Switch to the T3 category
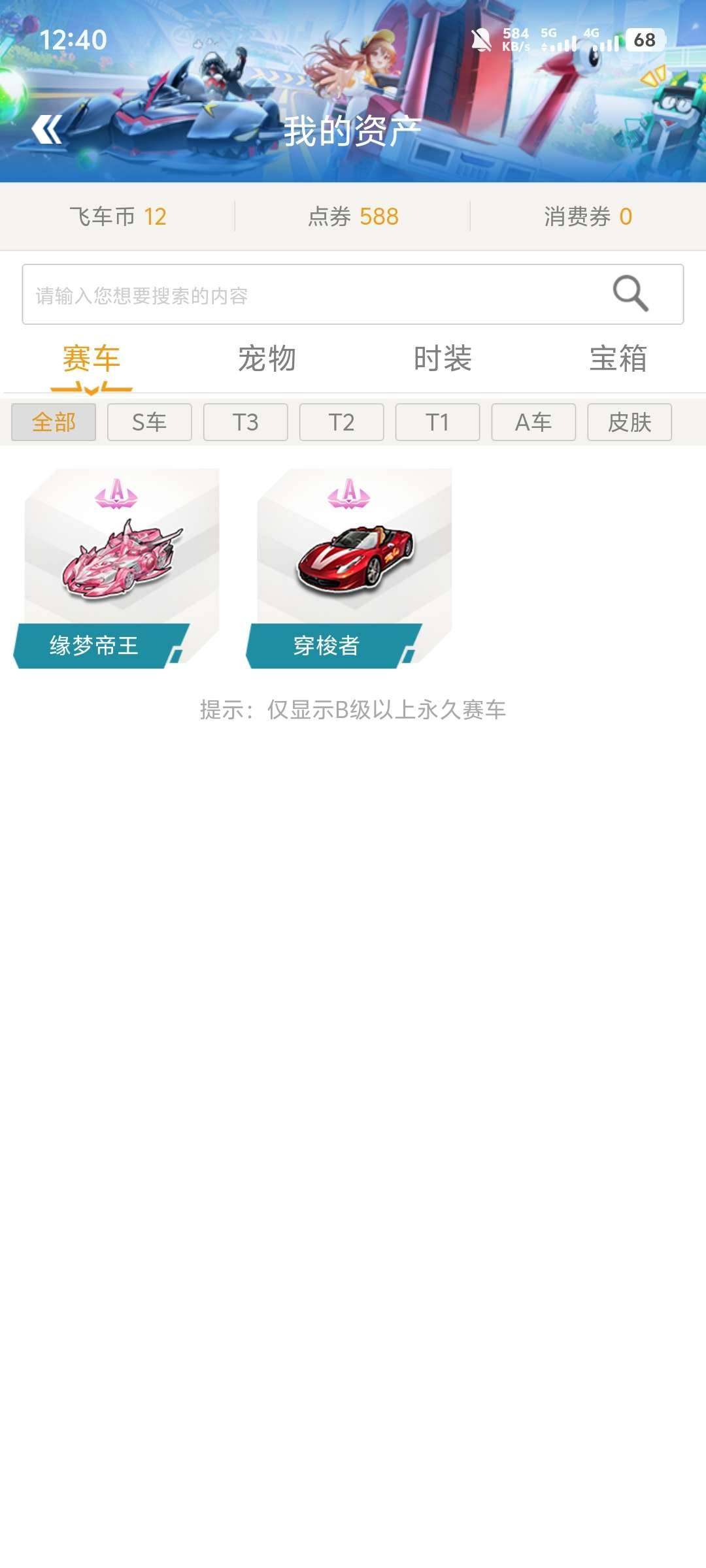The height and width of the screenshot is (1568, 706). (245, 422)
